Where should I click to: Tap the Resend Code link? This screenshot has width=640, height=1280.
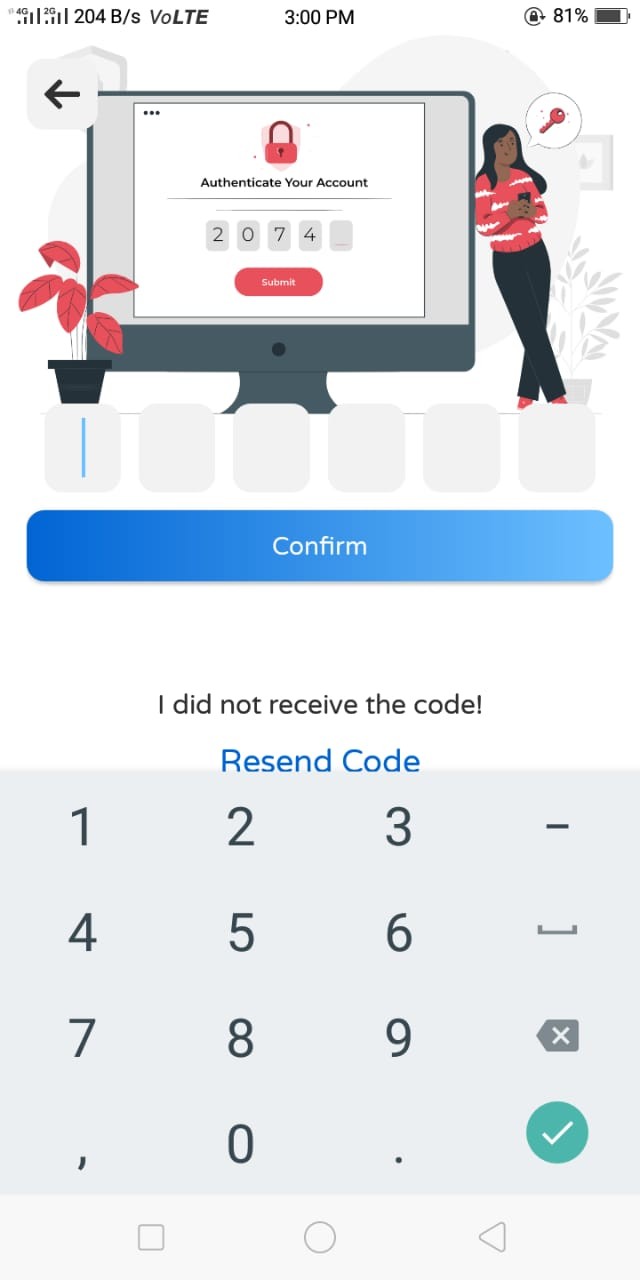pyautogui.click(x=320, y=760)
